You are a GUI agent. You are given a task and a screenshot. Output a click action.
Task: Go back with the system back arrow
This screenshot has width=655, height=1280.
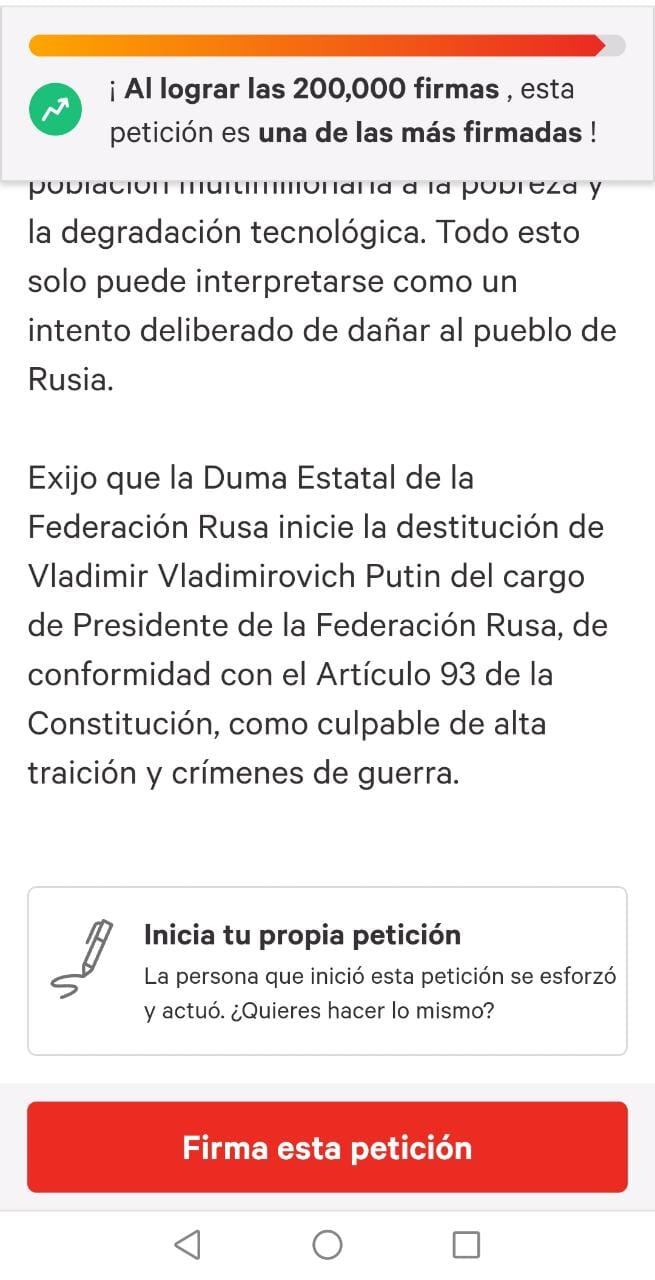[187, 1244]
